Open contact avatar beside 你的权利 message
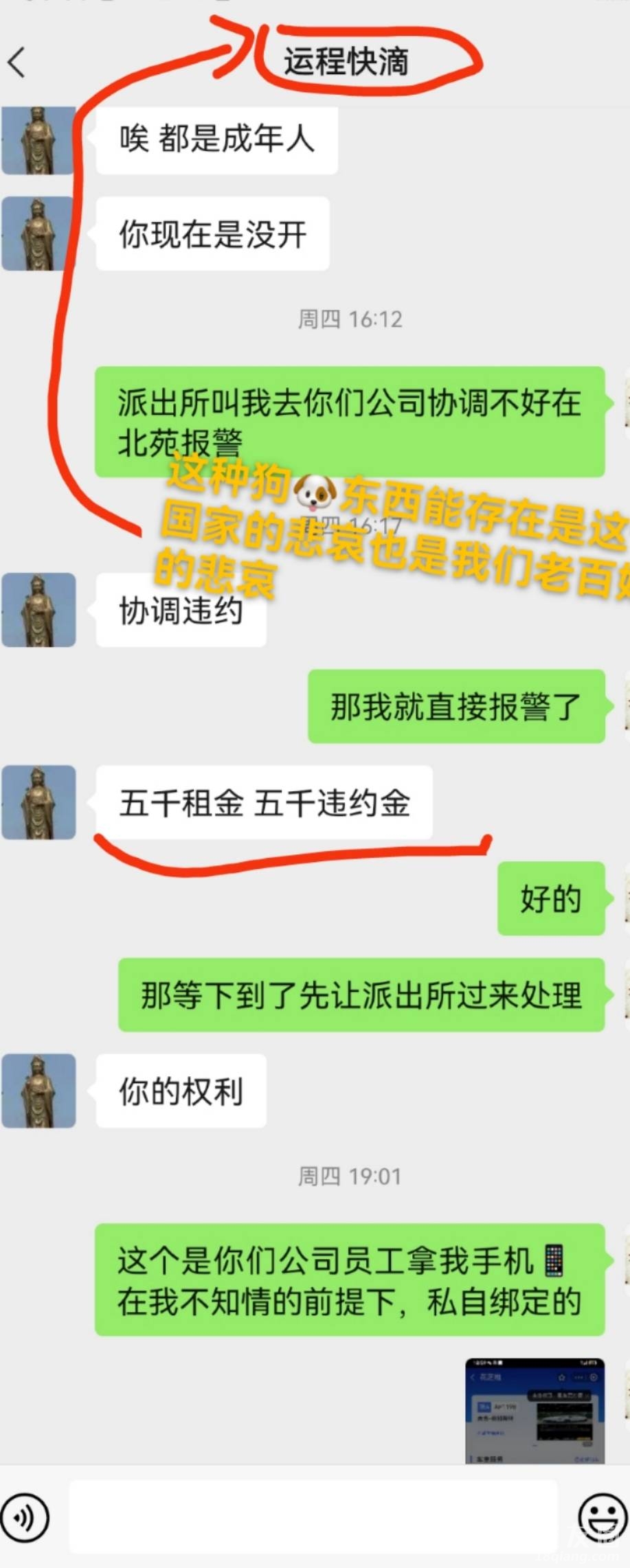 tap(38, 1091)
